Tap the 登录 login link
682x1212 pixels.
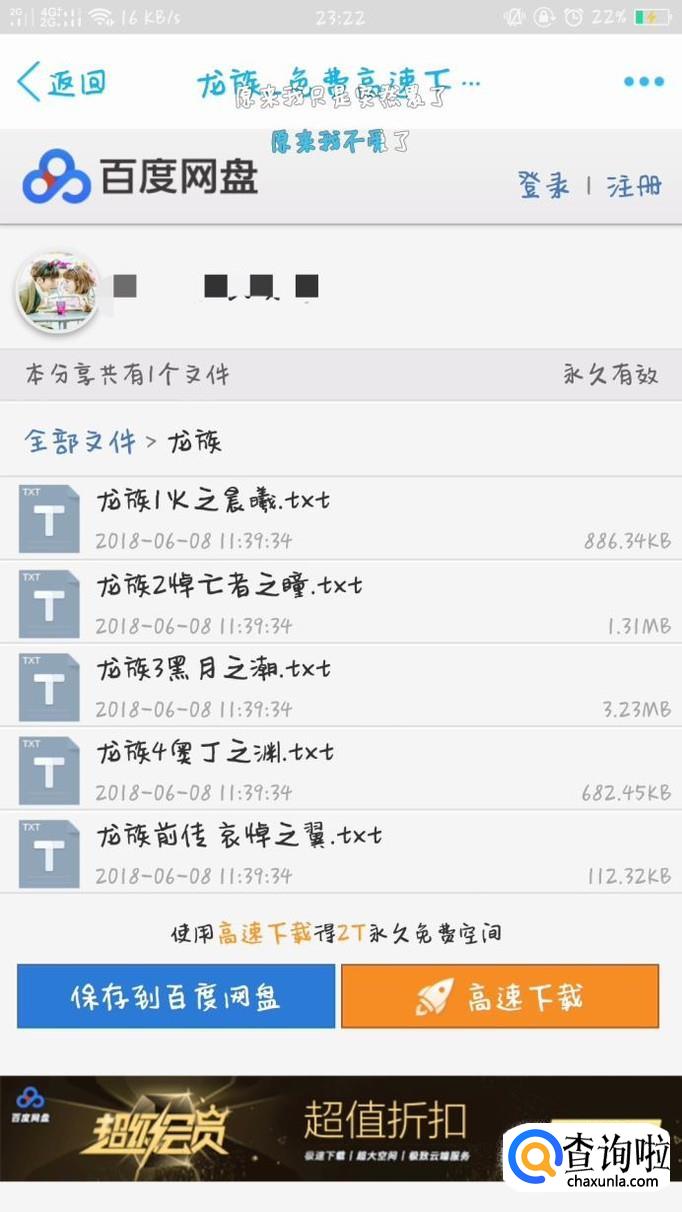point(544,184)
